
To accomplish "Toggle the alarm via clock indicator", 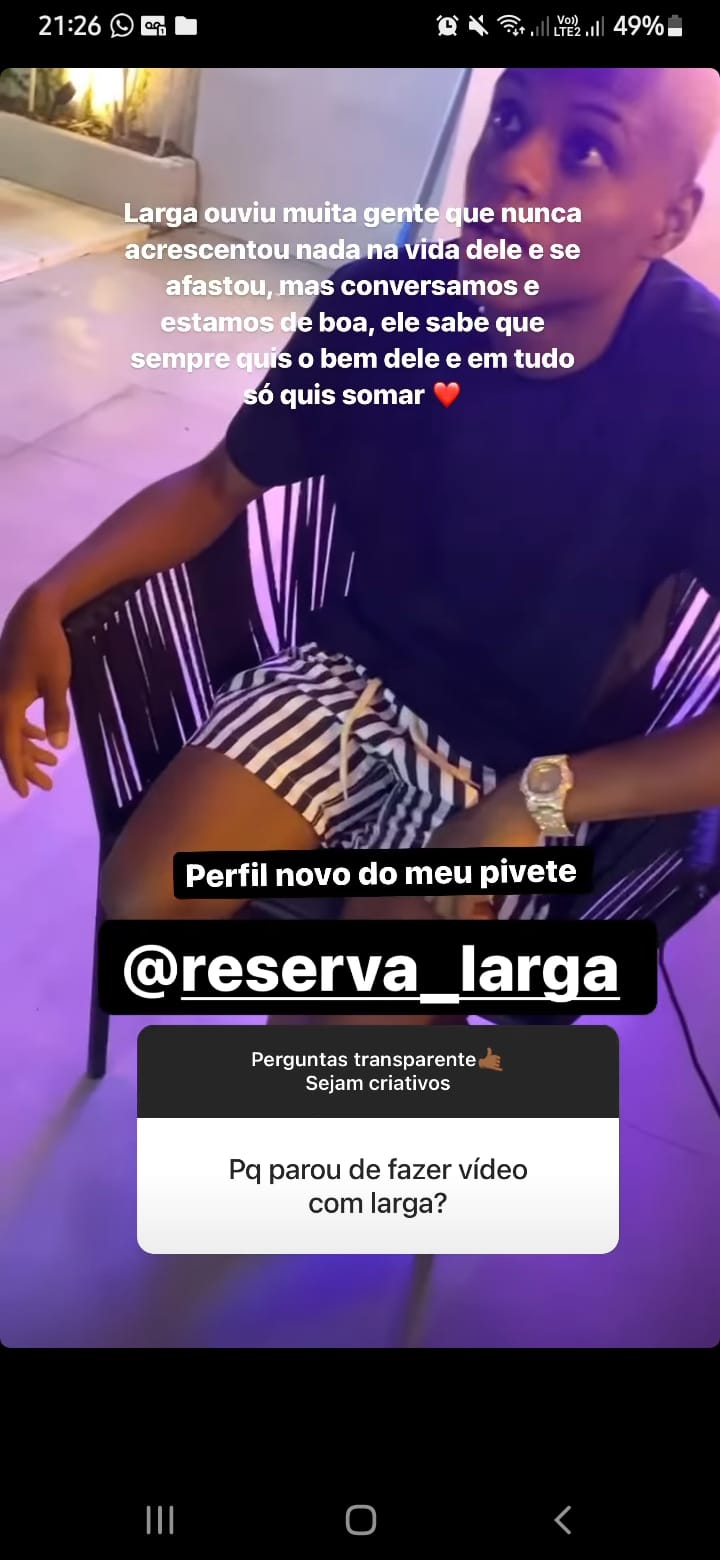I will click(446, 27).
